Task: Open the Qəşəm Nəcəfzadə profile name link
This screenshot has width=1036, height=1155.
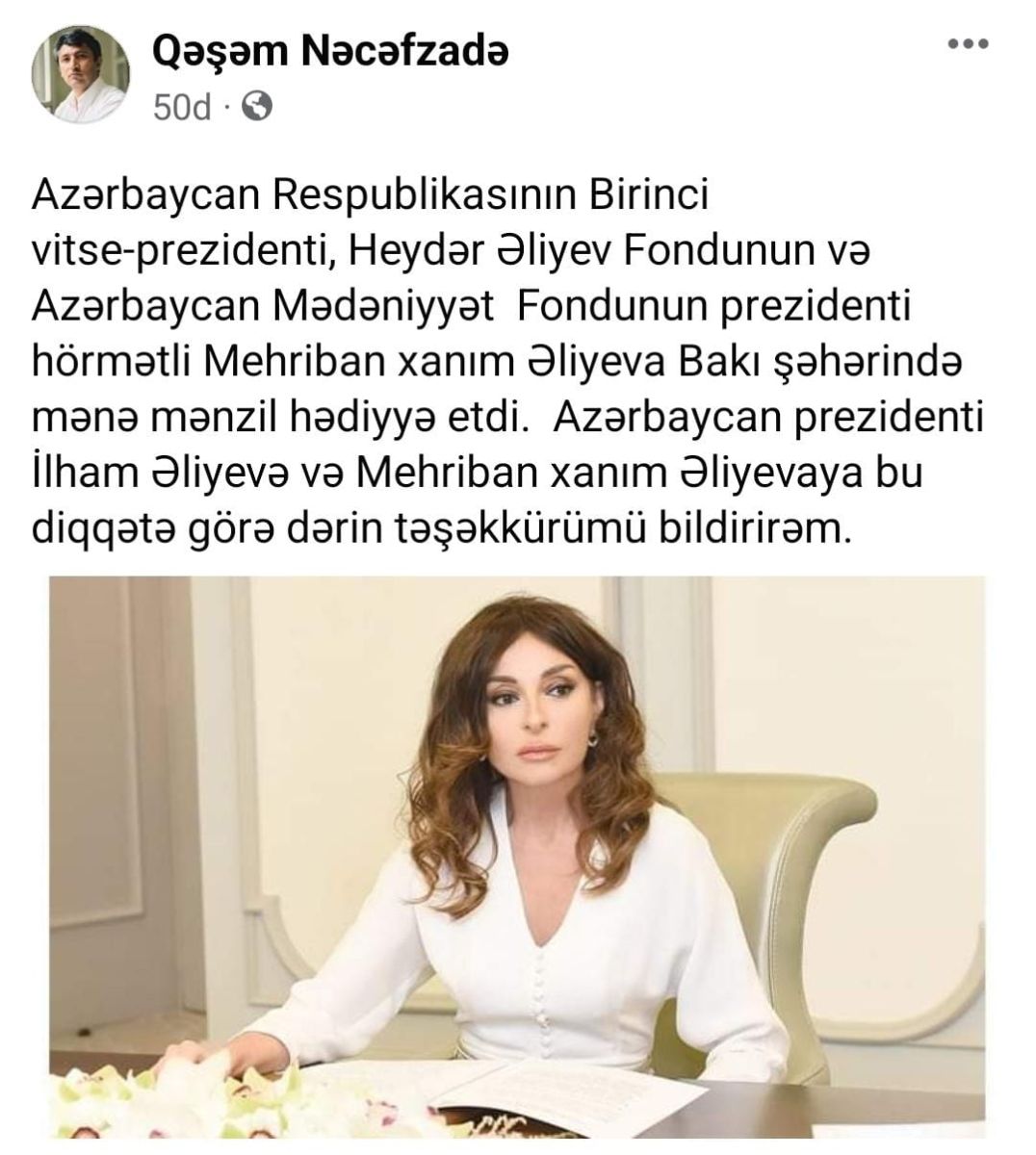Action: (329, 52)
